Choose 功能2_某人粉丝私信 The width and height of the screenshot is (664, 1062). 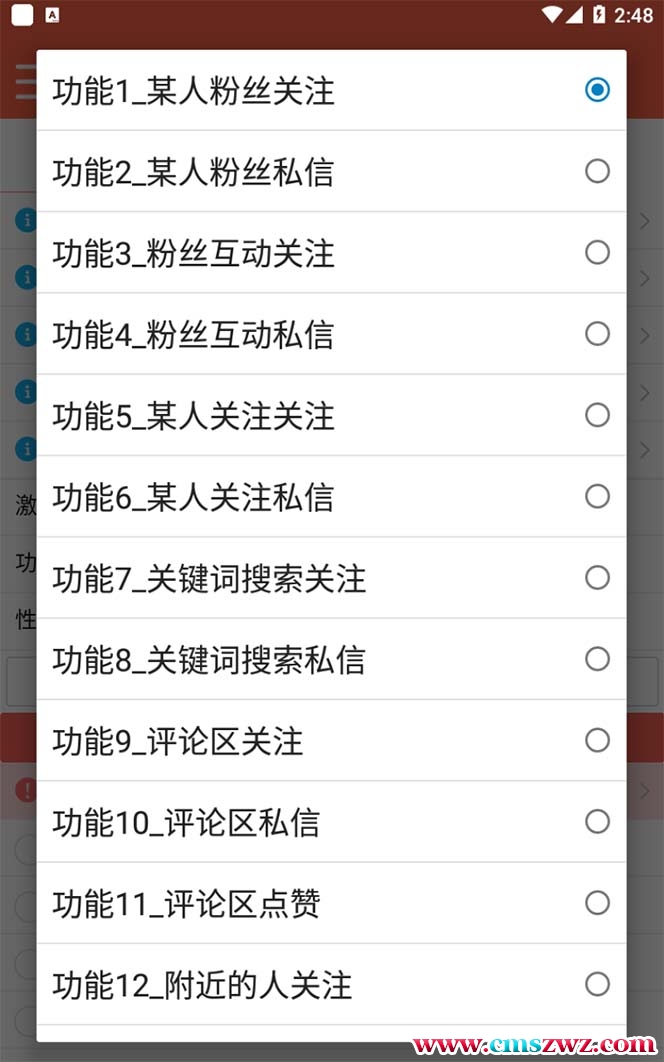[331, 172]
